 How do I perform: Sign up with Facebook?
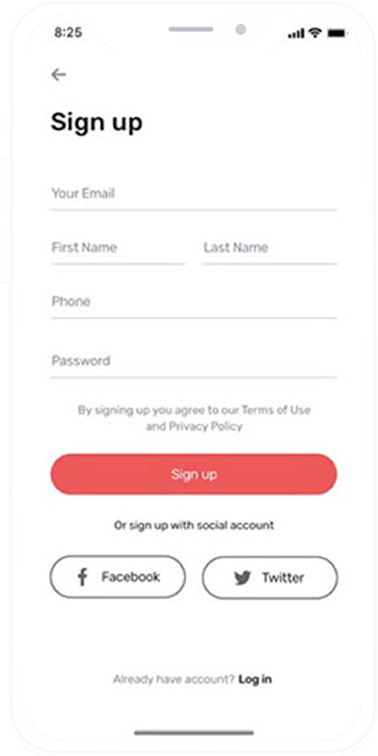pos(118,577)
